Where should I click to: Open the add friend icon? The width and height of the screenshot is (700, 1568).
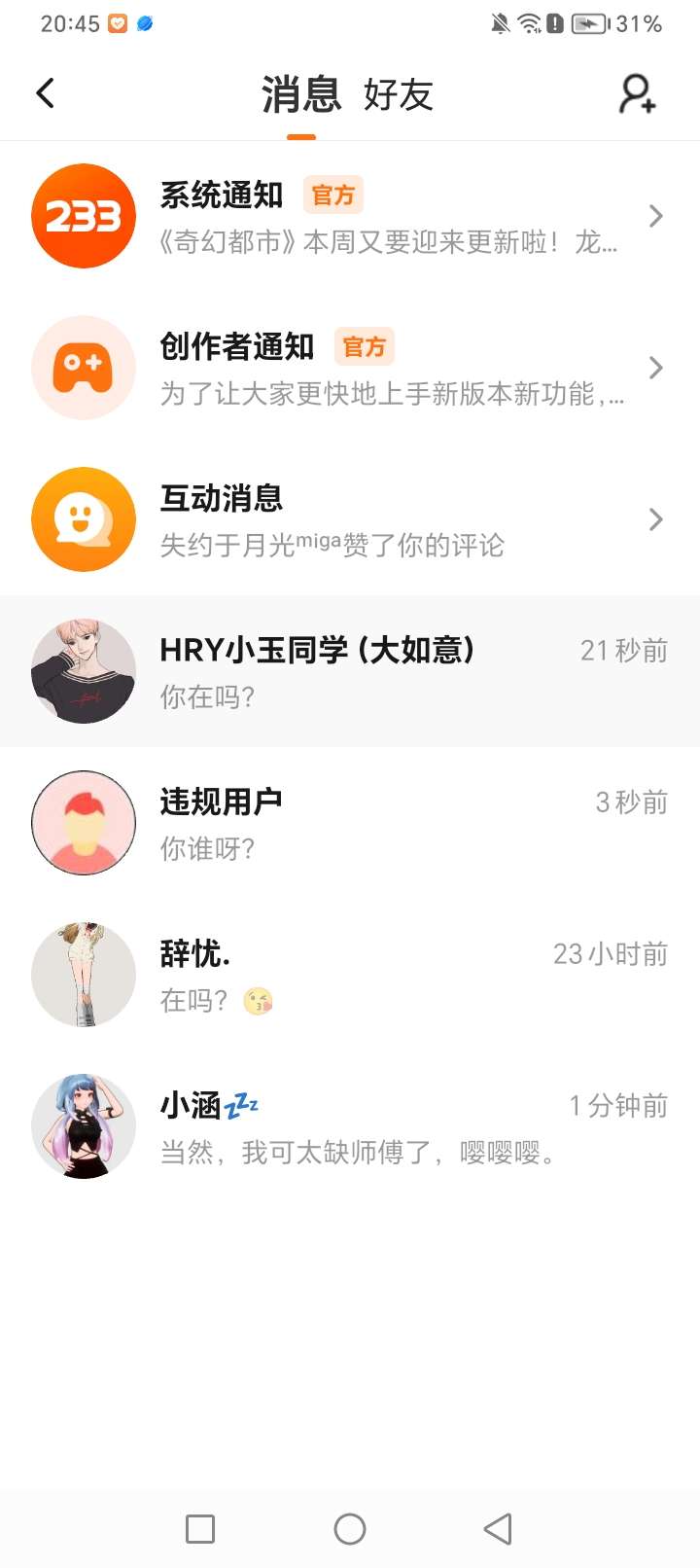pos(638,94)
